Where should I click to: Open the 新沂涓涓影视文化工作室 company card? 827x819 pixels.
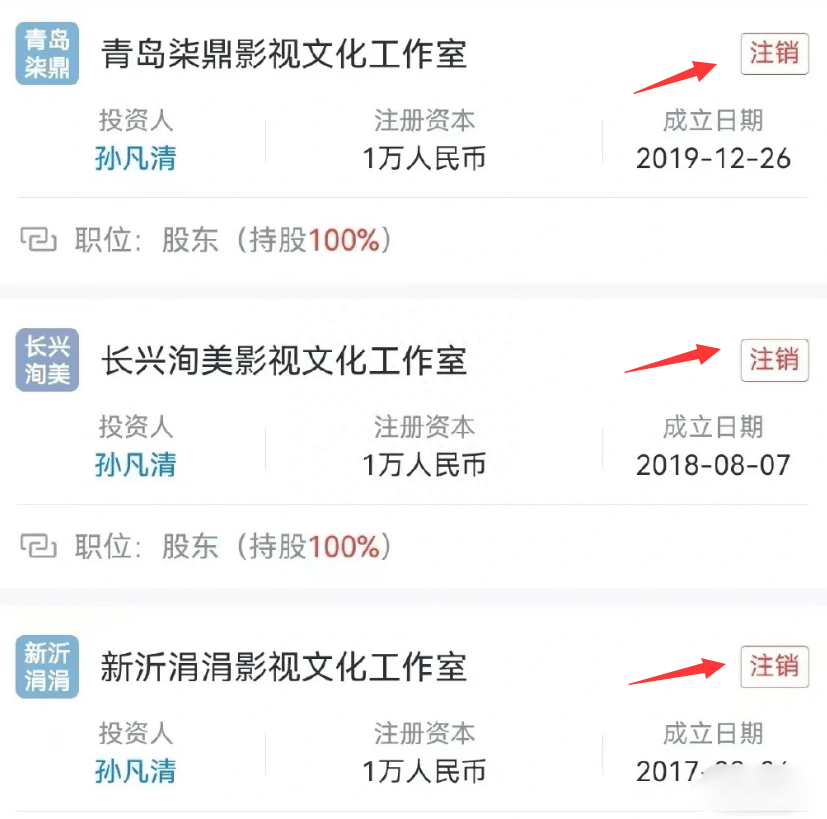point(284,667)
